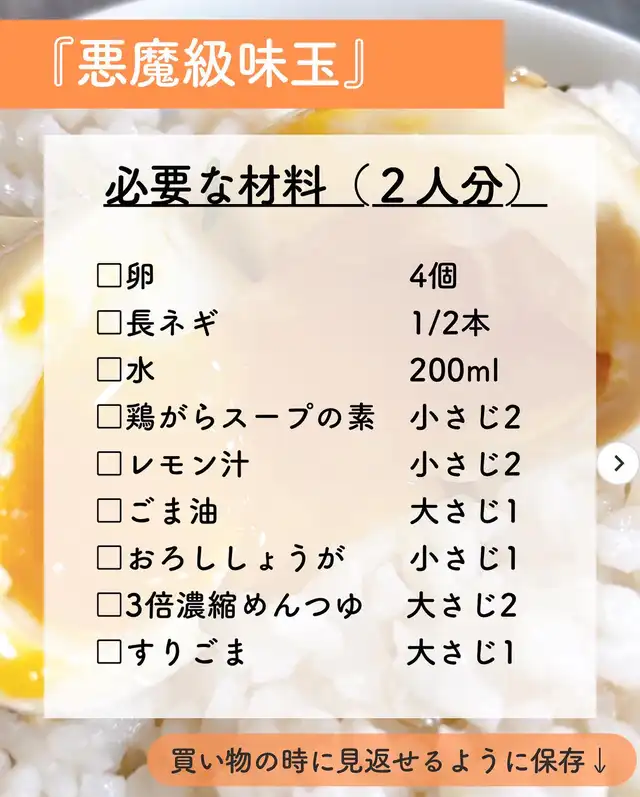Go to the next carousel image

618,463
